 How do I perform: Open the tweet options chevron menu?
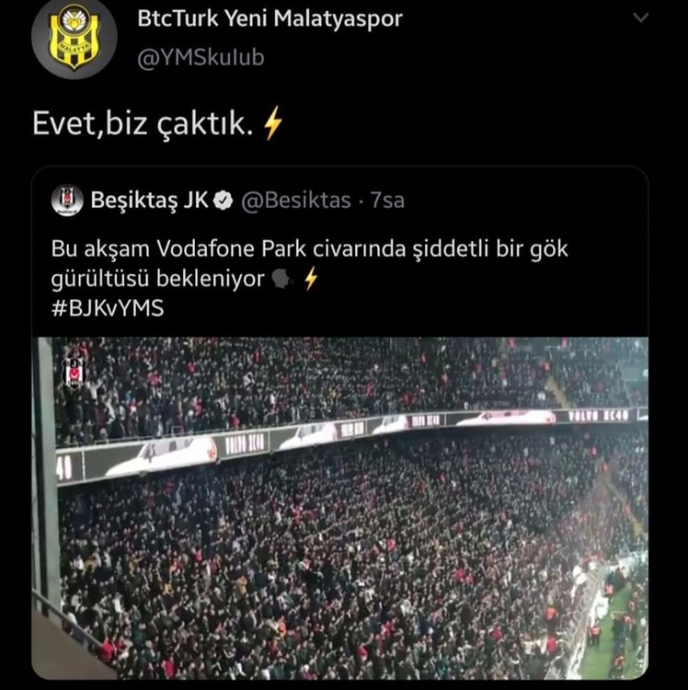[x=642, y=18]
